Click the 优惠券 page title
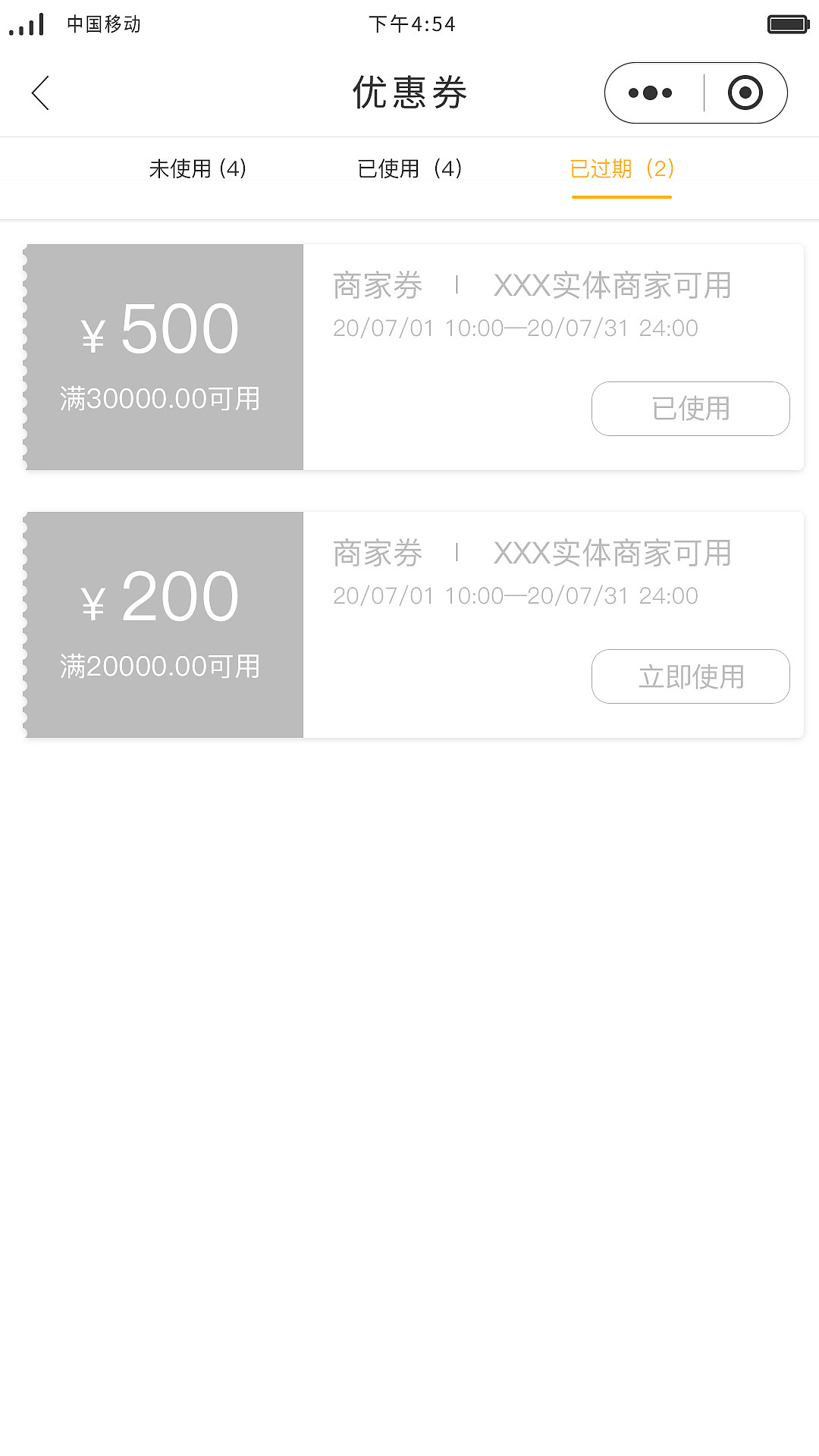This screenshot has width=819, height=1456. point(409,93)
